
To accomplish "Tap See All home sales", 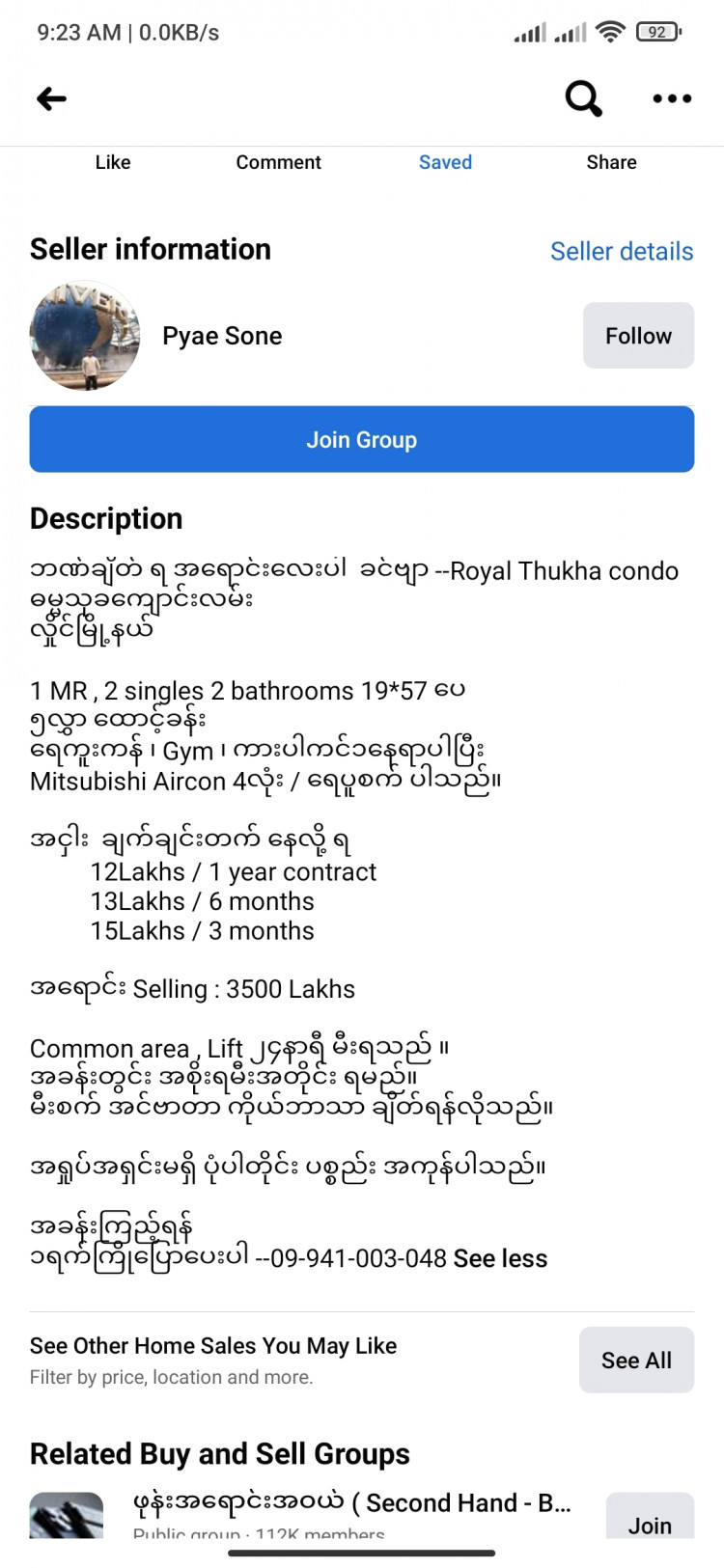I will (636, 1360).
